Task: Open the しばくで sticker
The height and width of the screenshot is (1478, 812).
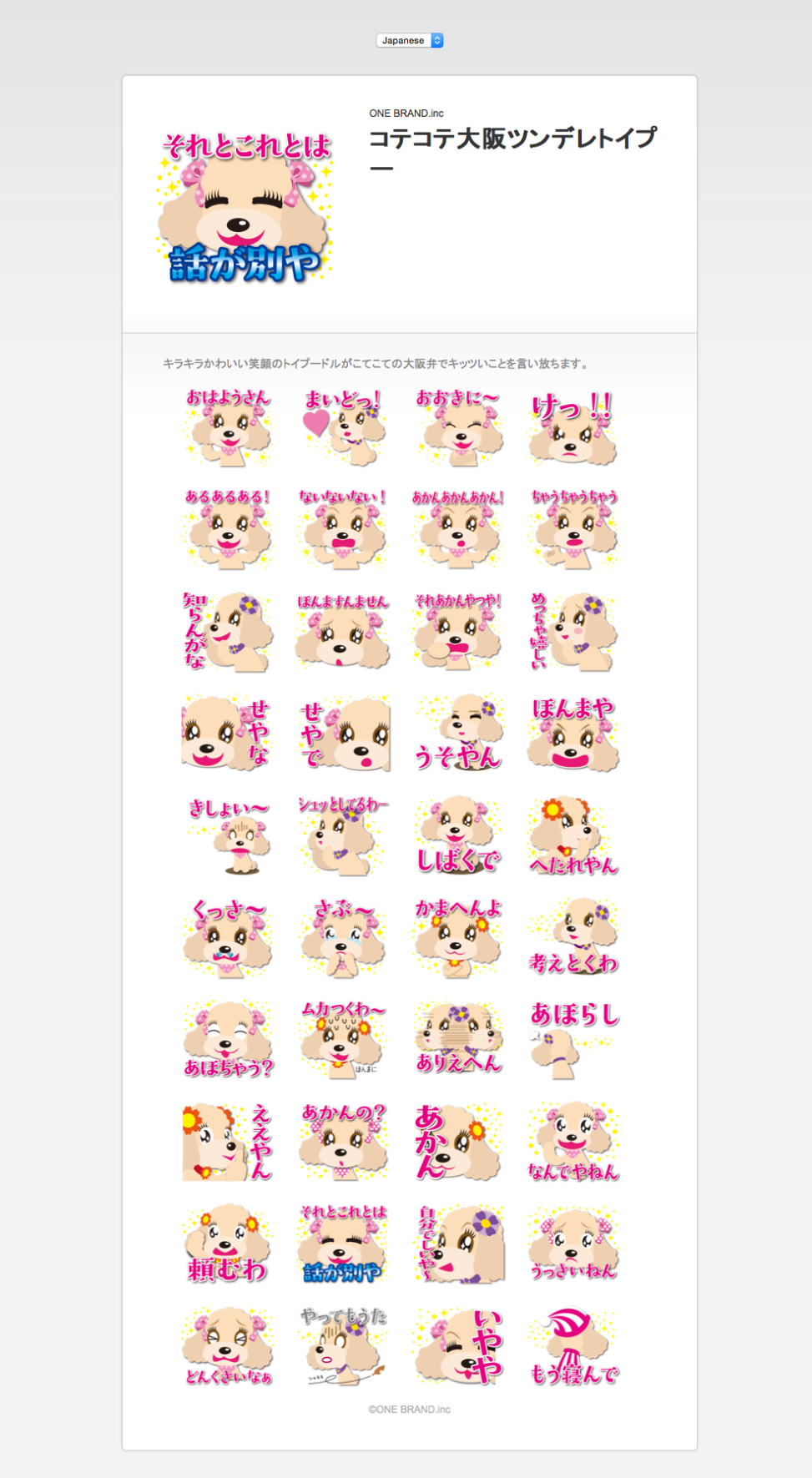Action: [x=458, y=836]
